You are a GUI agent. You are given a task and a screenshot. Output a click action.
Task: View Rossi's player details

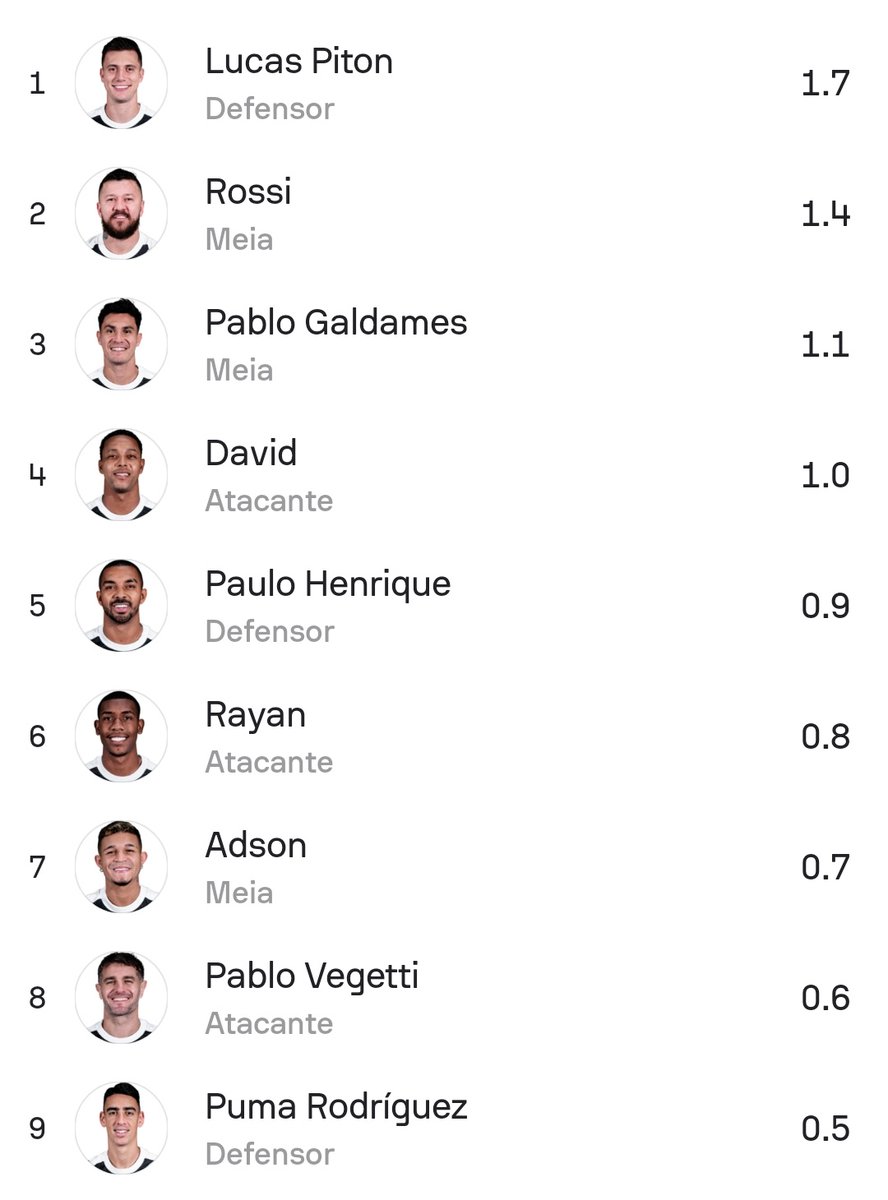click(248, 192)
